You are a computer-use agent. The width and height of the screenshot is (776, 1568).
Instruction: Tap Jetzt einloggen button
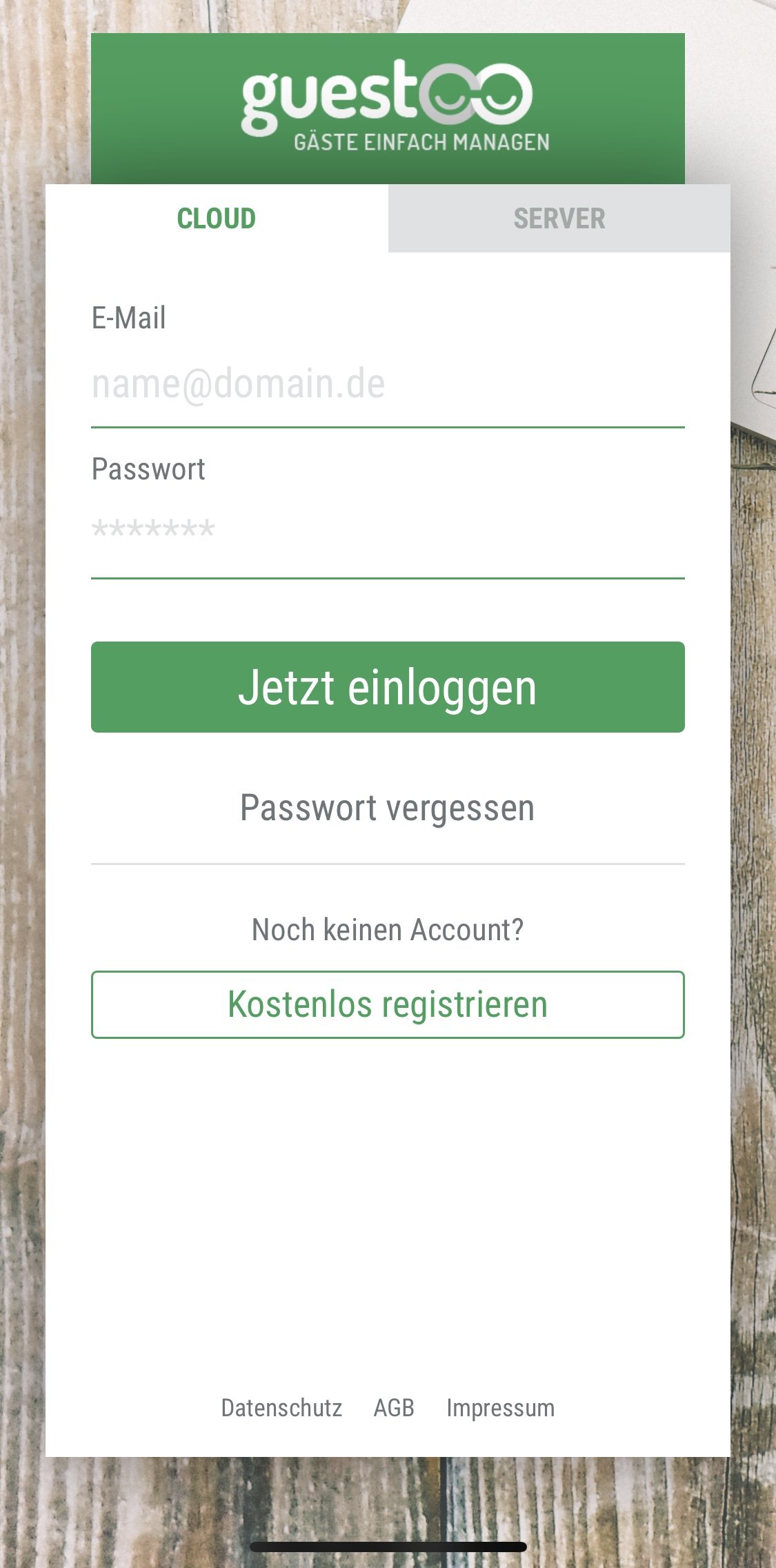click(x=388, y=687)
